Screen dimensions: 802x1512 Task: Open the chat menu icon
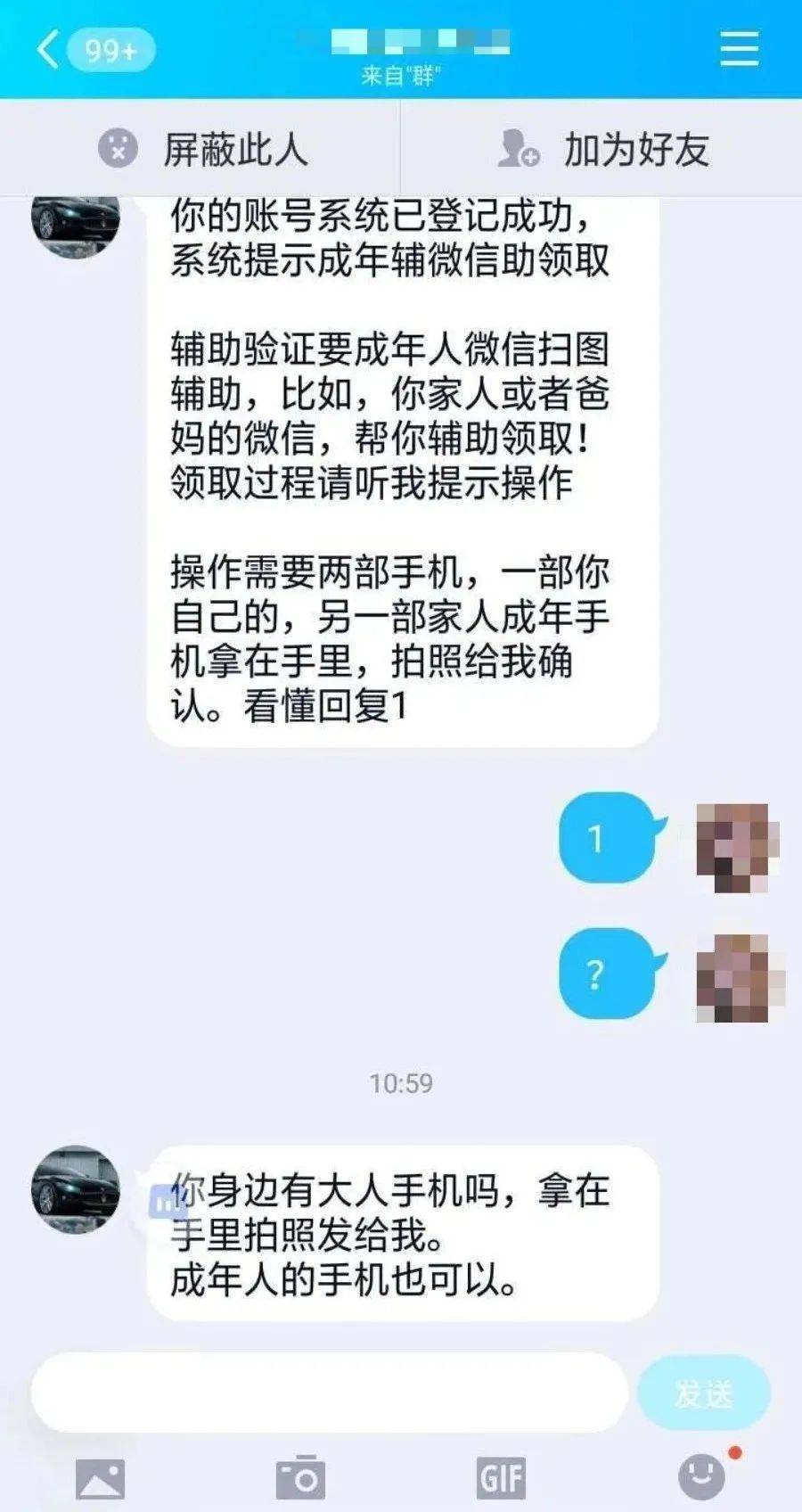tap(739, 49)
